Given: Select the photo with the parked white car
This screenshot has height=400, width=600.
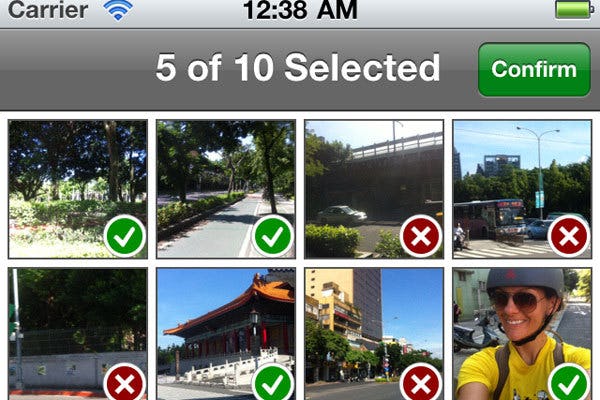Looking at the screenshot, I should click(x=374, y=189).
